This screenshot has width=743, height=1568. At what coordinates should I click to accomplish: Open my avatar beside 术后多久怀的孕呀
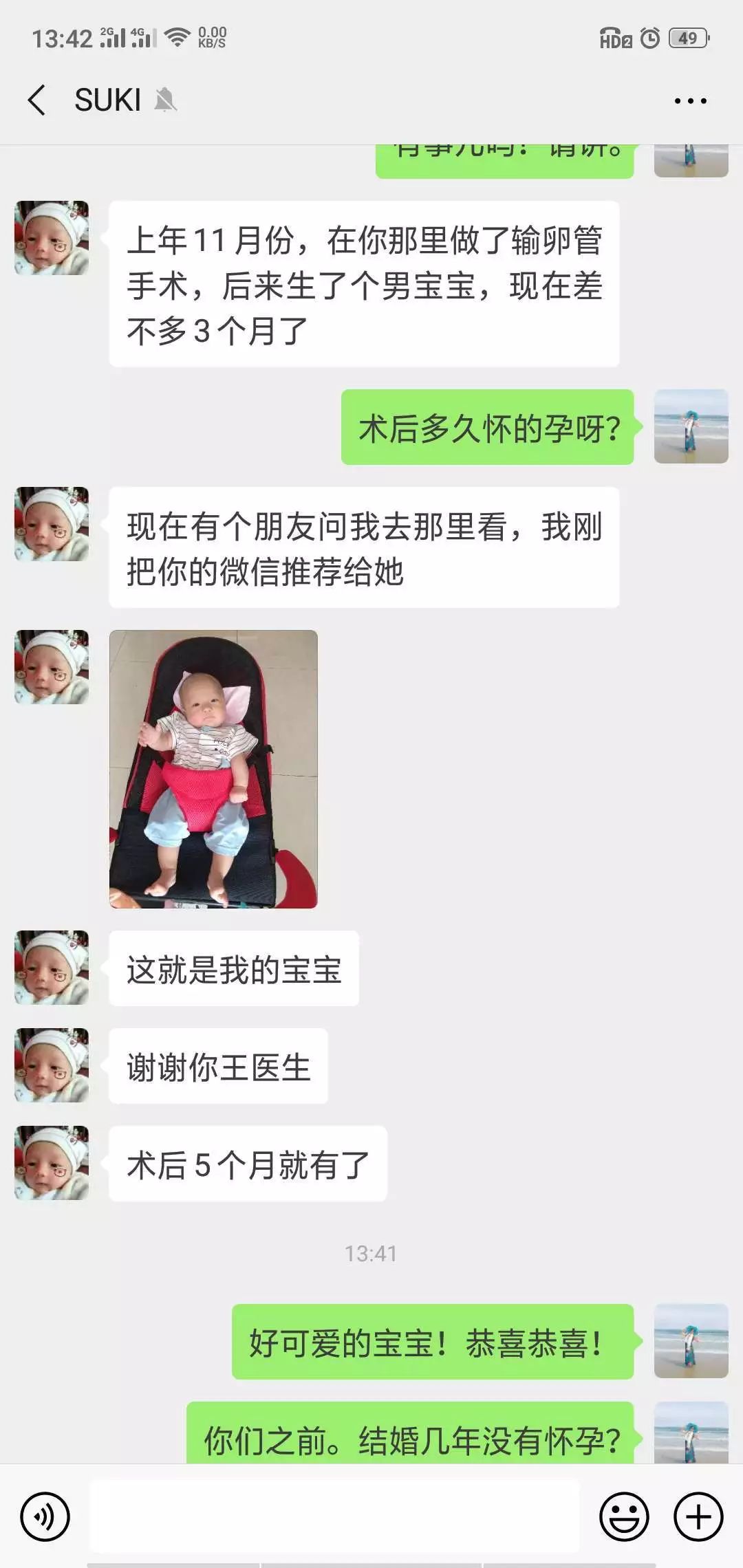click(691, 426)
